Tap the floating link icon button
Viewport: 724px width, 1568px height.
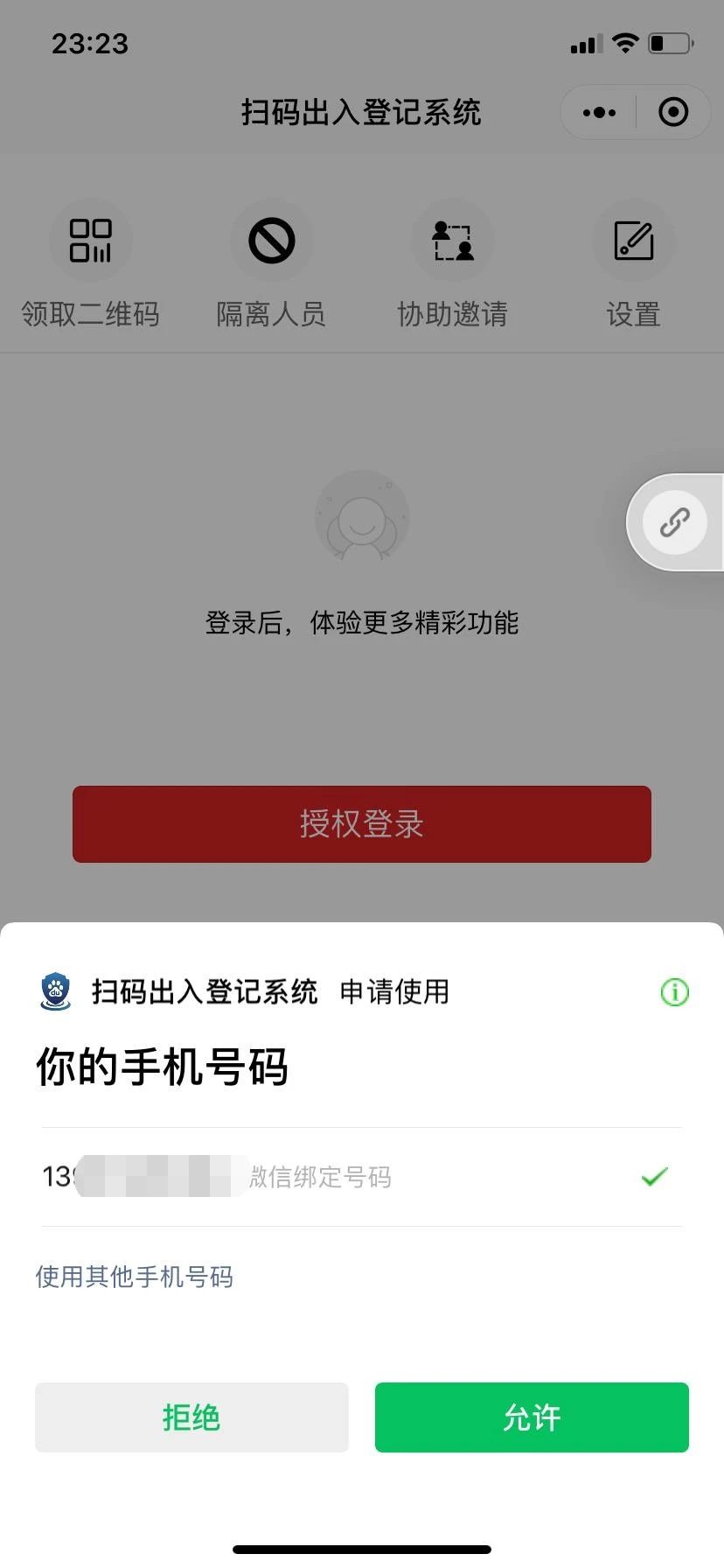tap(674, 522)
